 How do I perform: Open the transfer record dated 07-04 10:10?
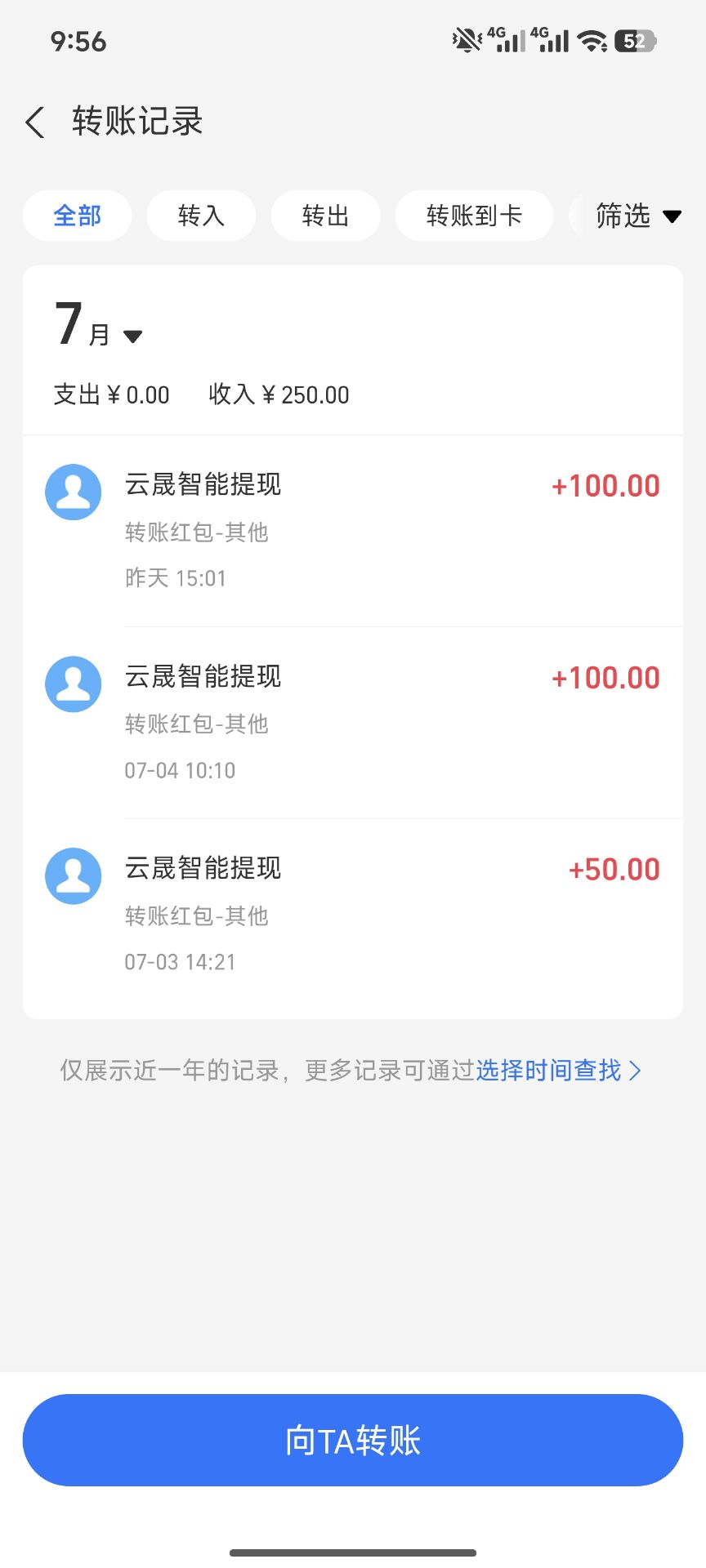click(x=353, y=723)
